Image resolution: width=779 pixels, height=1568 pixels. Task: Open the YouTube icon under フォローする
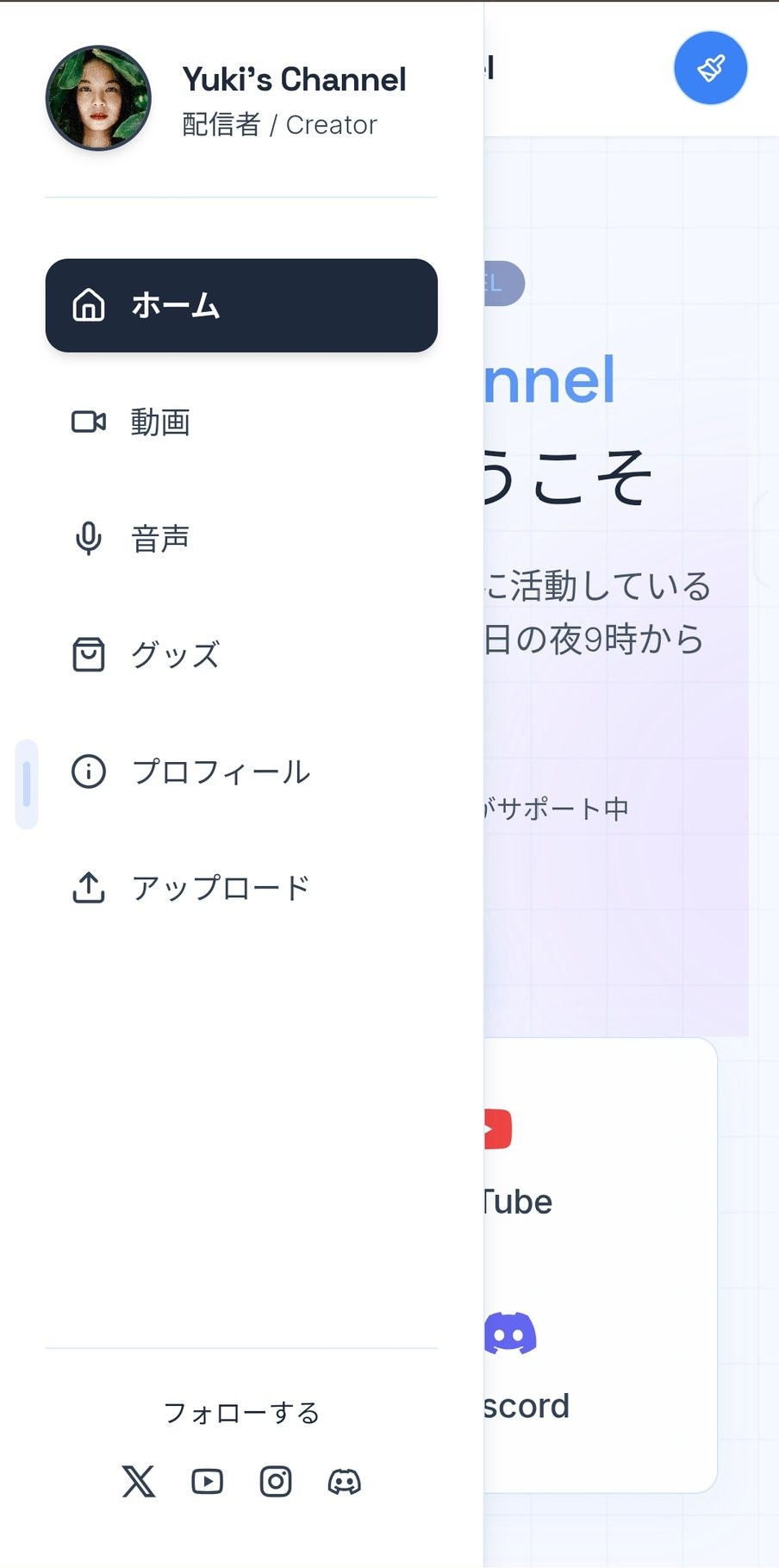click(x=207, y=1481)
